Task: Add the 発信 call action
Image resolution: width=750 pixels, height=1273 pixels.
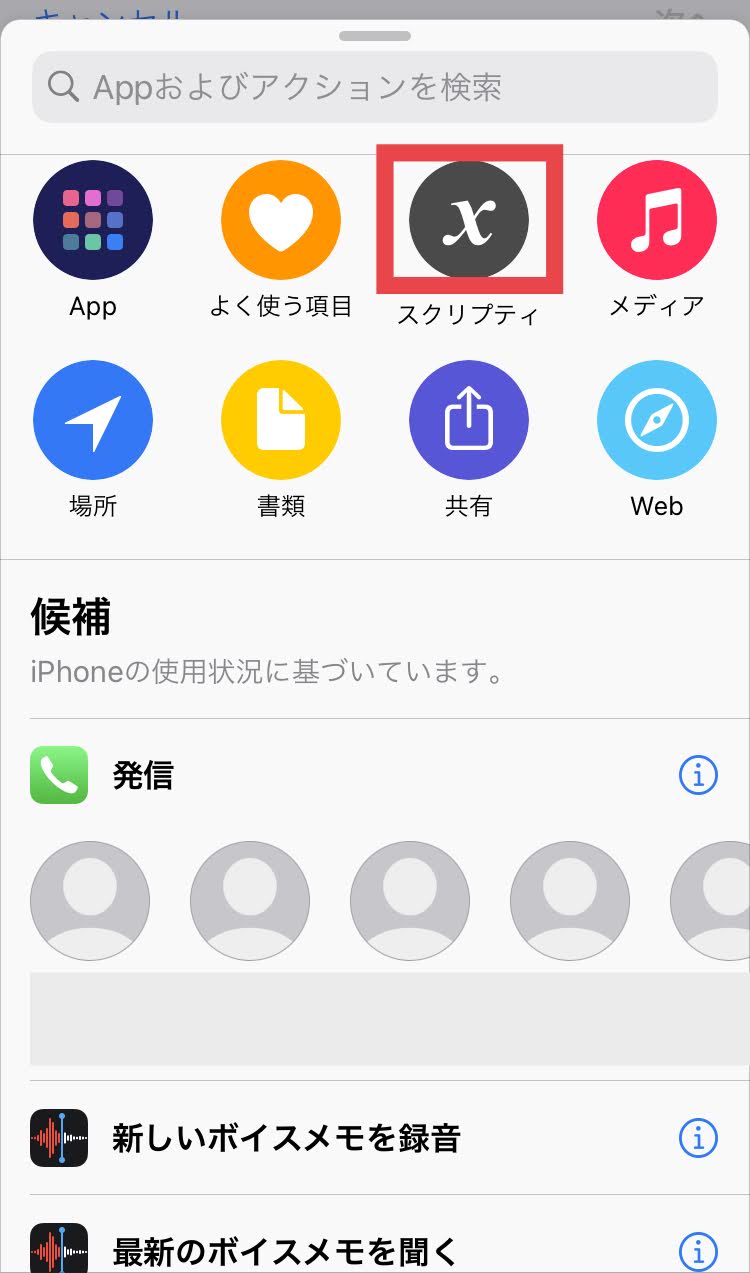Action: [143, 775]
